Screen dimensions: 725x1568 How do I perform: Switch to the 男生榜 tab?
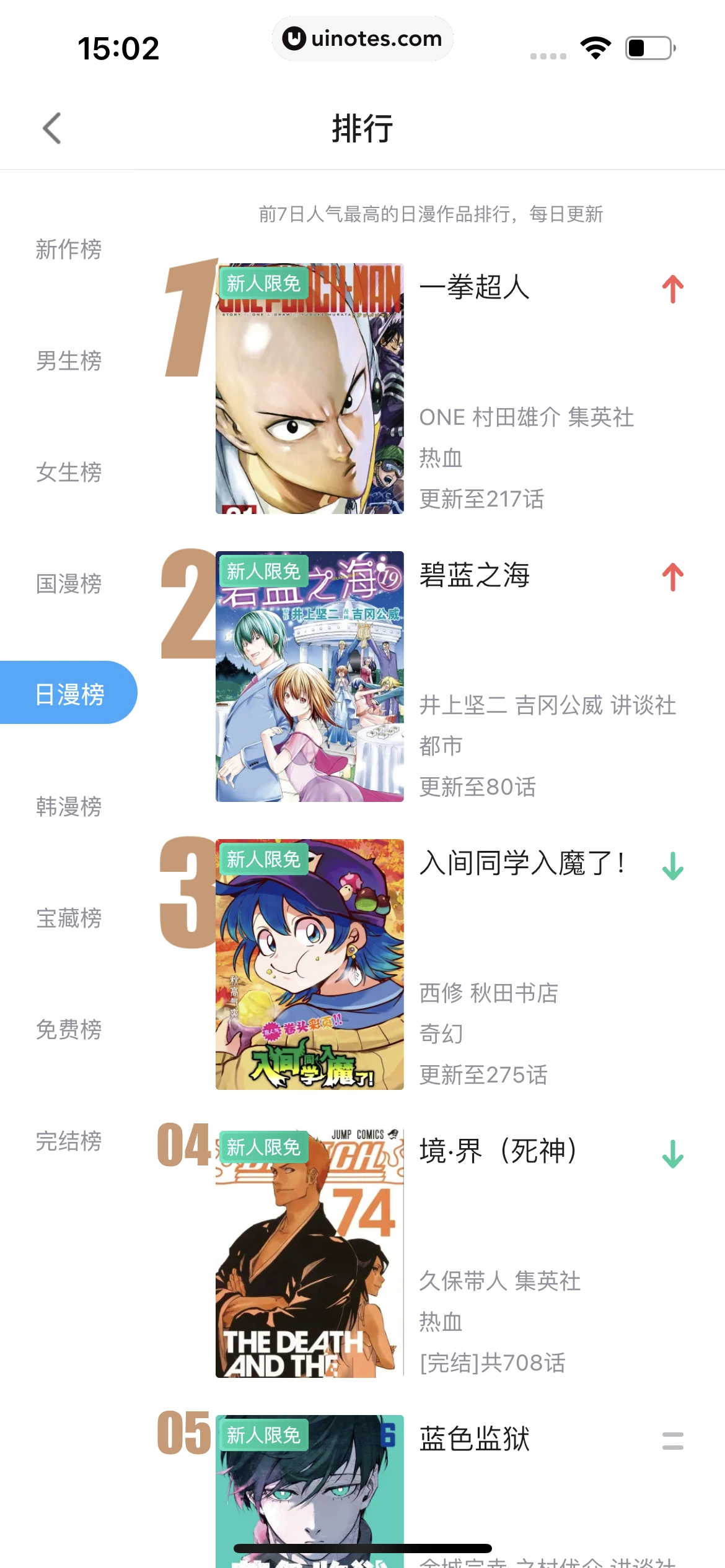pos(68,359)
